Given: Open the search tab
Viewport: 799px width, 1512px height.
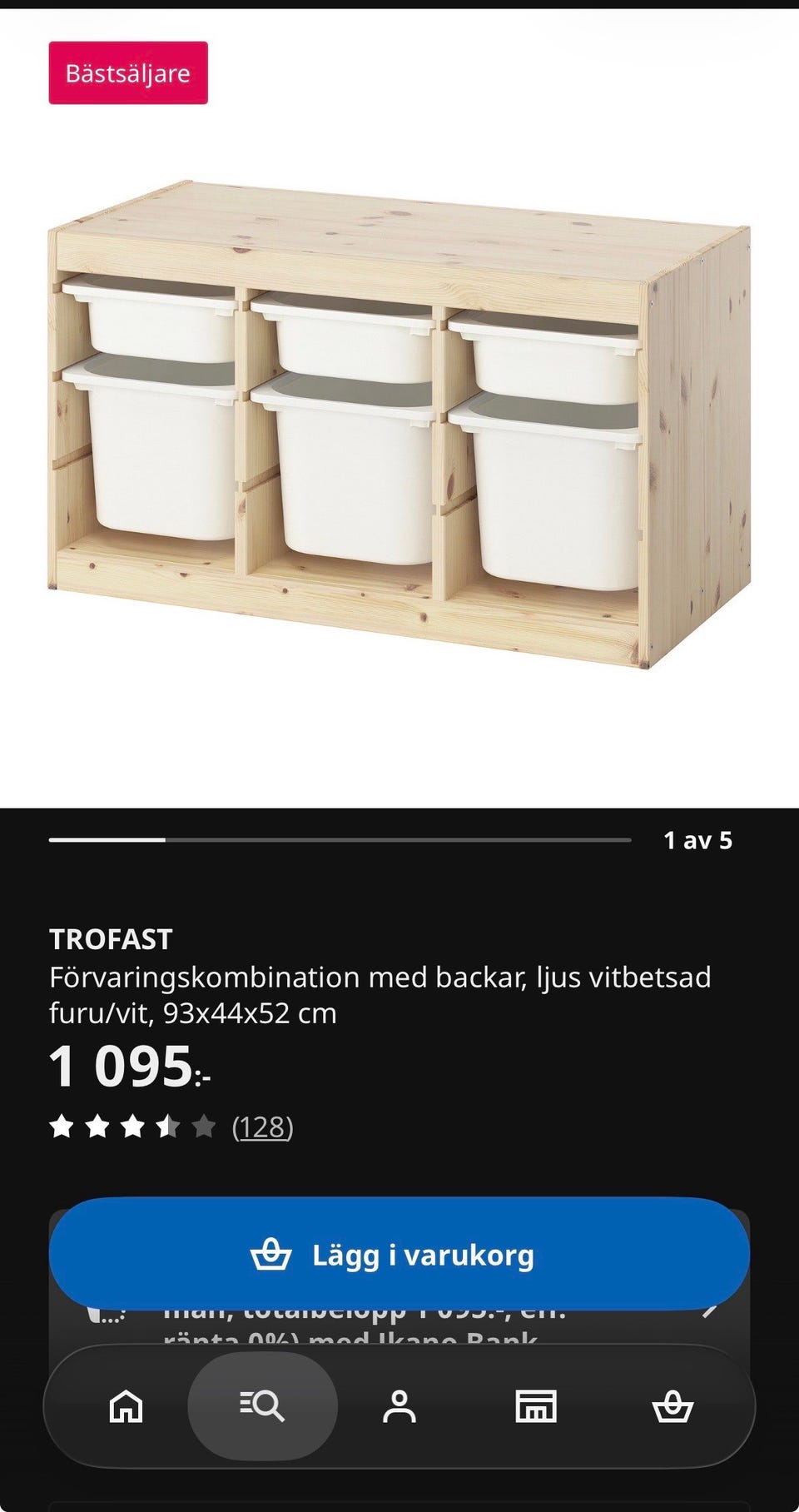Looking at the screenshot, I should (262, 1405).
